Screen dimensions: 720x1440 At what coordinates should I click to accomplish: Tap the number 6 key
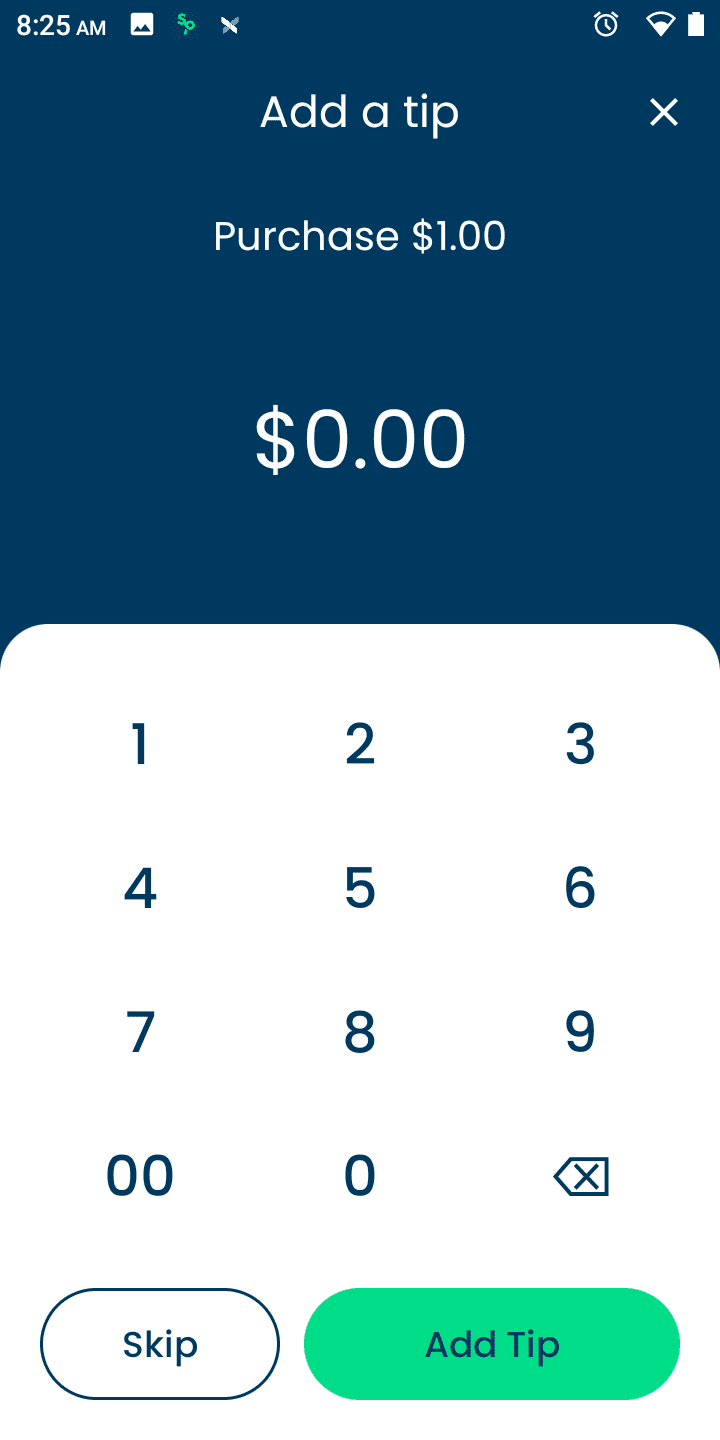(580, 888)
